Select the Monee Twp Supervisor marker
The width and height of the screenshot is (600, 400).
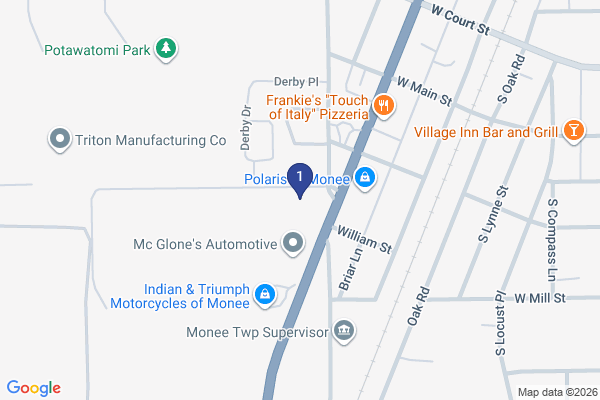(344, 331)
